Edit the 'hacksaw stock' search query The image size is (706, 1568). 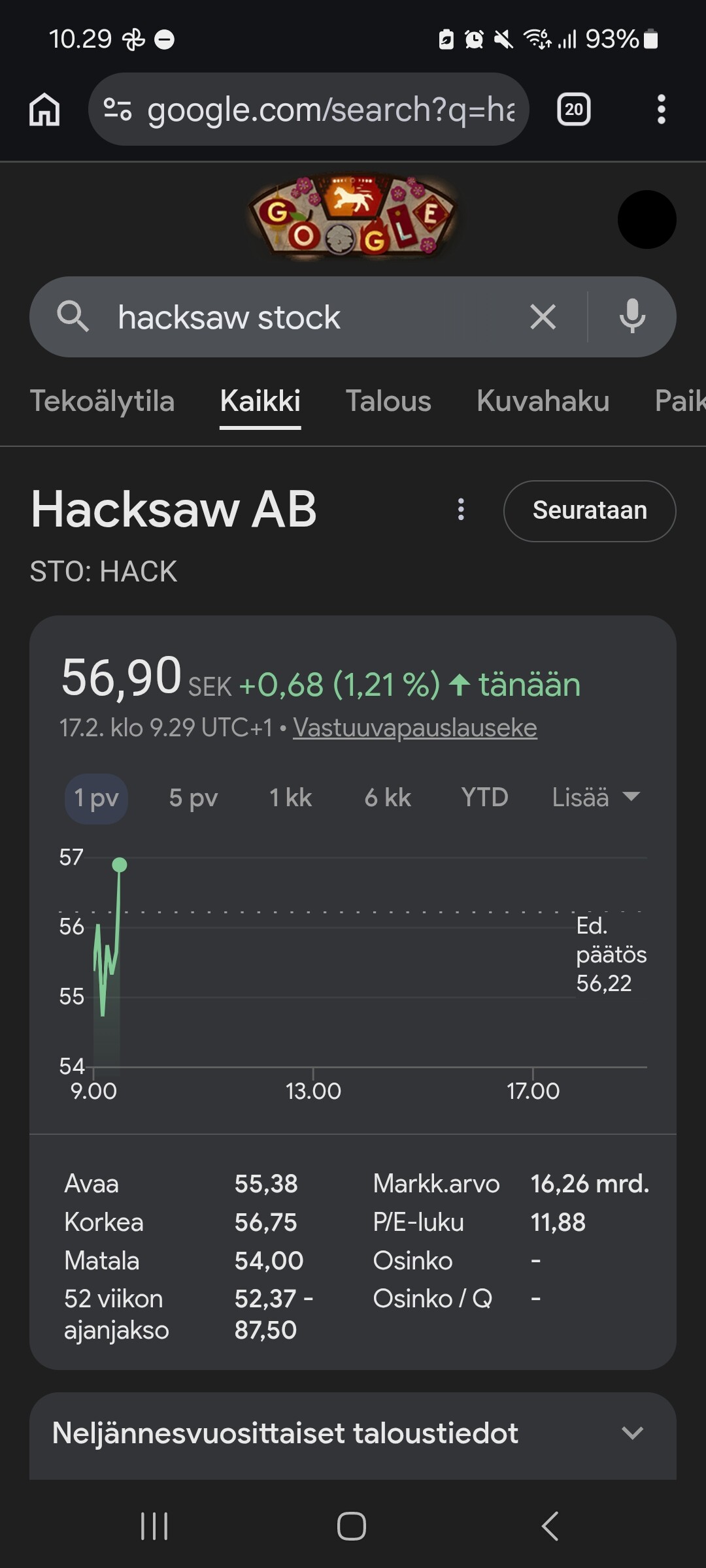tap(288, 318)
